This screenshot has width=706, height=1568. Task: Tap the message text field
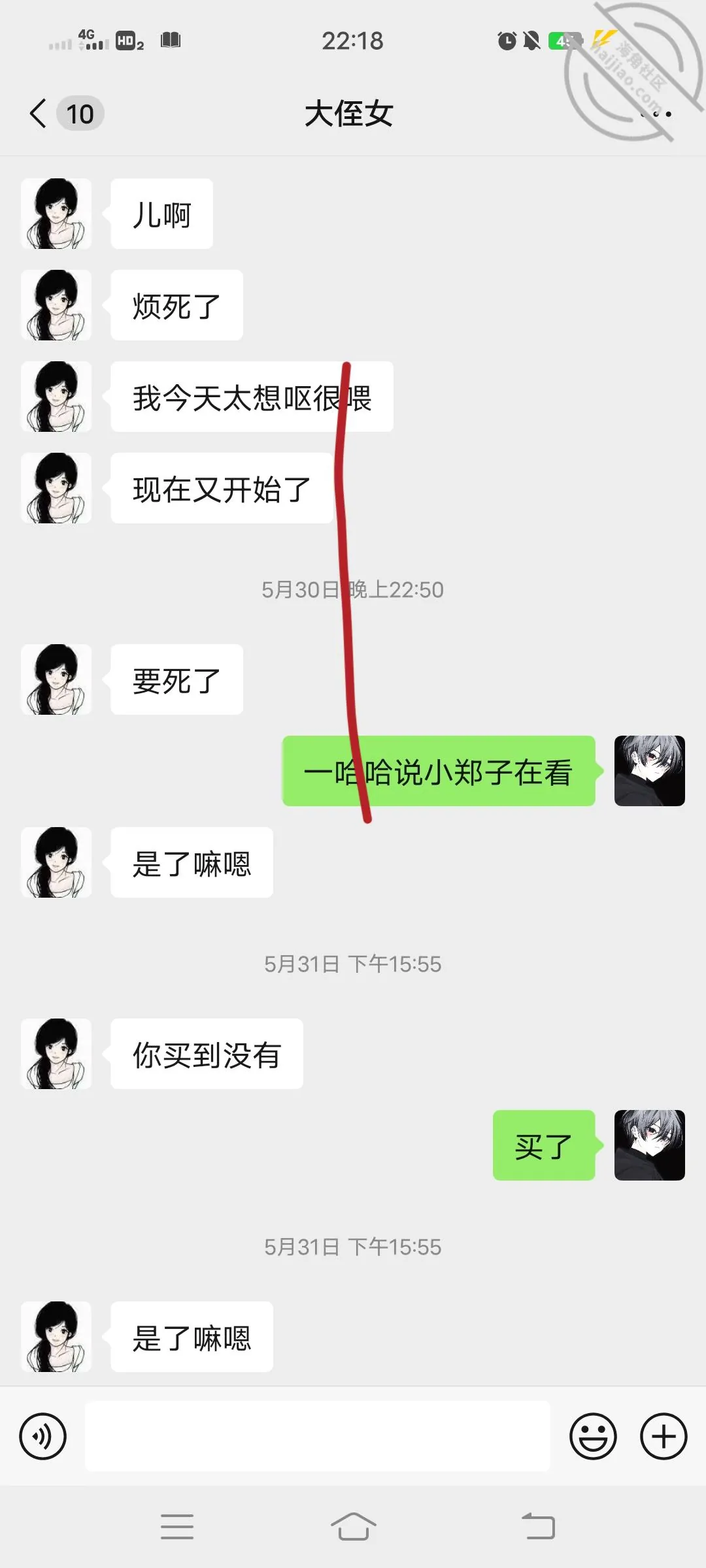point(318,1436)
